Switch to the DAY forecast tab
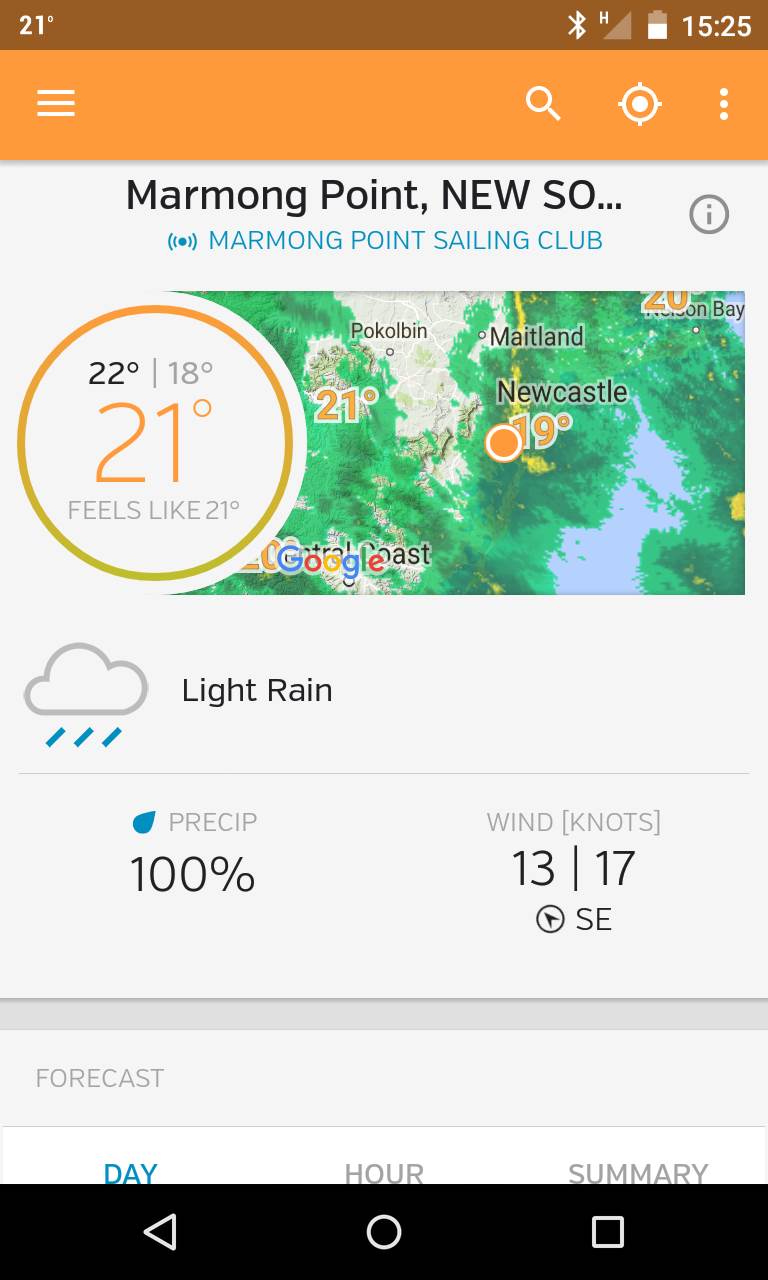Viewport: 768px width, 1280px height. 131,1170
